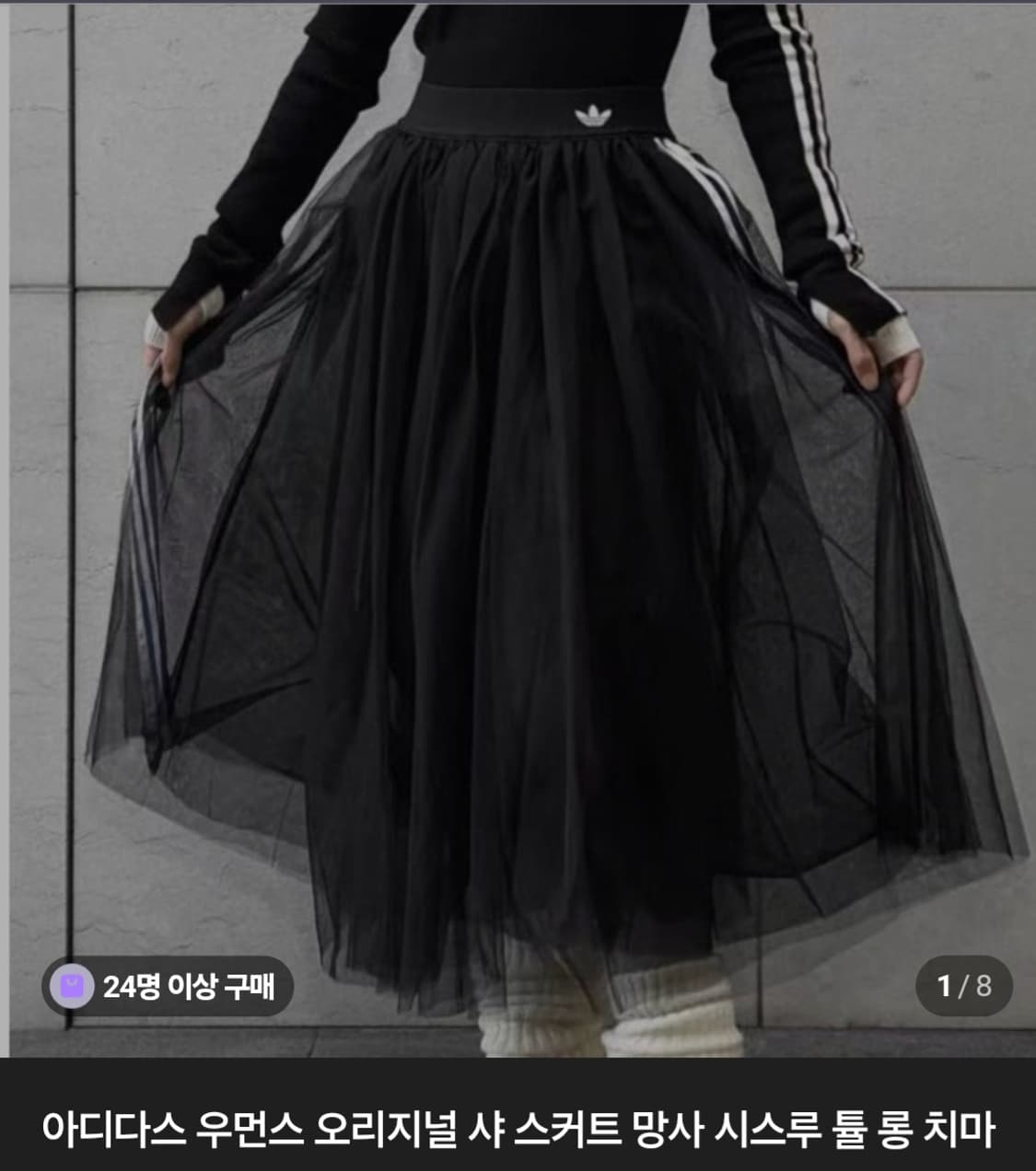Tap the icon beside the purchase count text
The width and height of the screenshot is (1036, 1171).
[74, 987]
